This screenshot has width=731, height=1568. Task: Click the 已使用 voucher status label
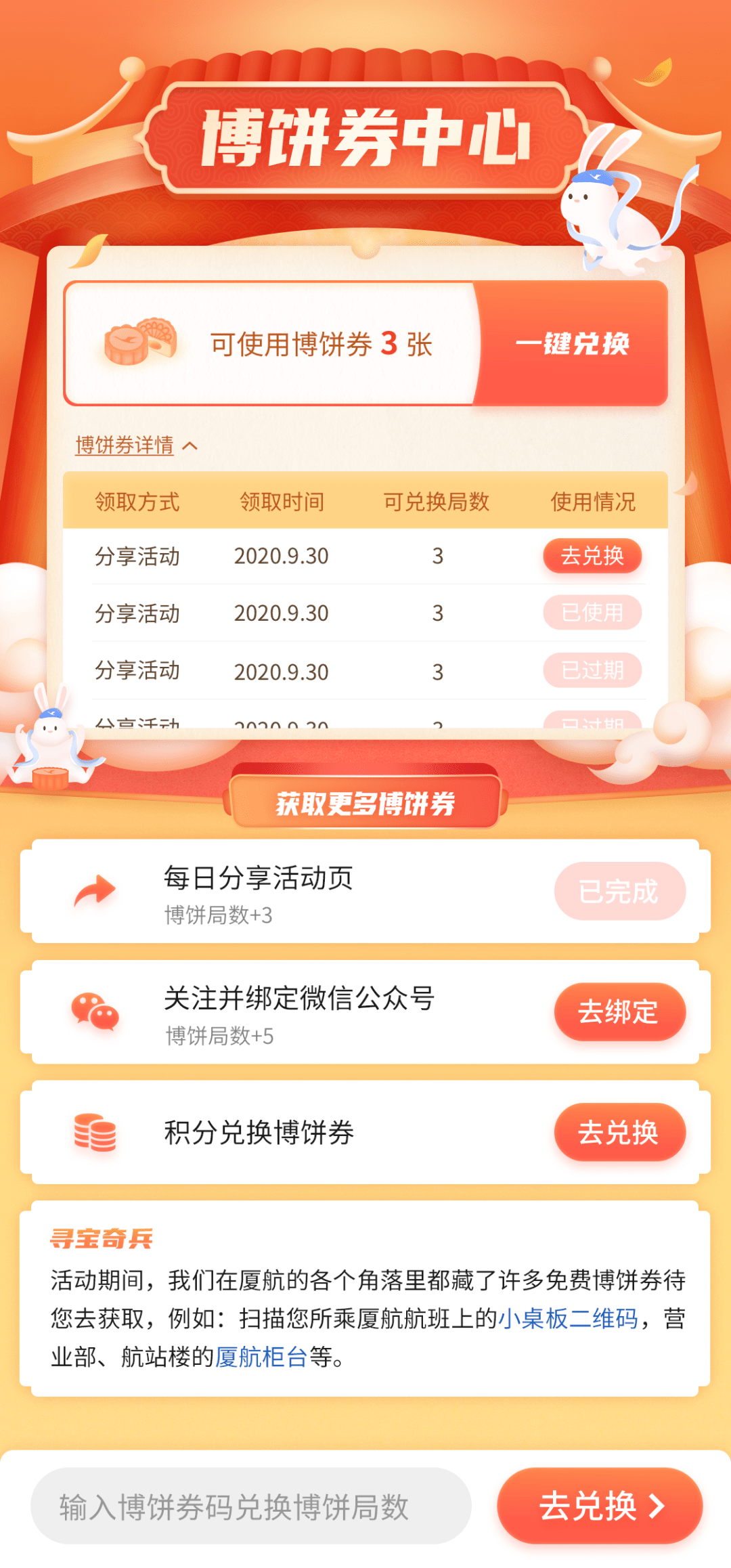tap(592, 613)
